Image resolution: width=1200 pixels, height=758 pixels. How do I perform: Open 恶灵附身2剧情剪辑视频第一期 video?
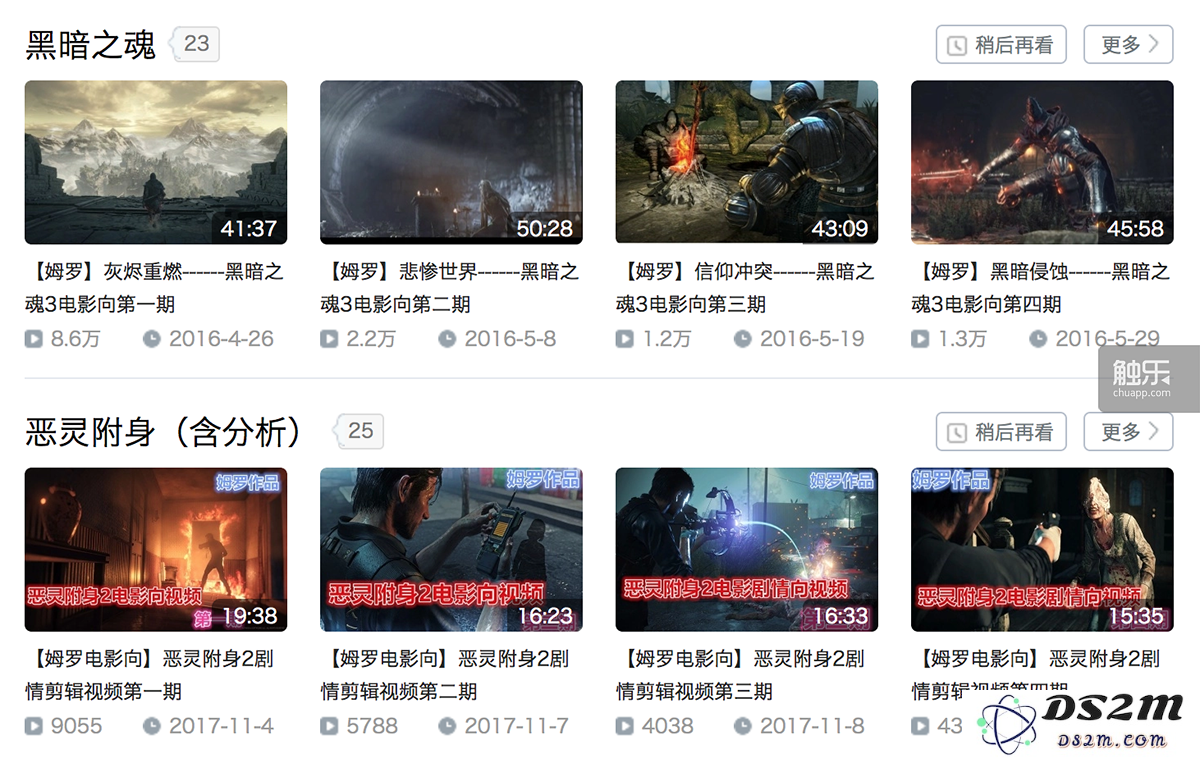(x=156, y=549)
